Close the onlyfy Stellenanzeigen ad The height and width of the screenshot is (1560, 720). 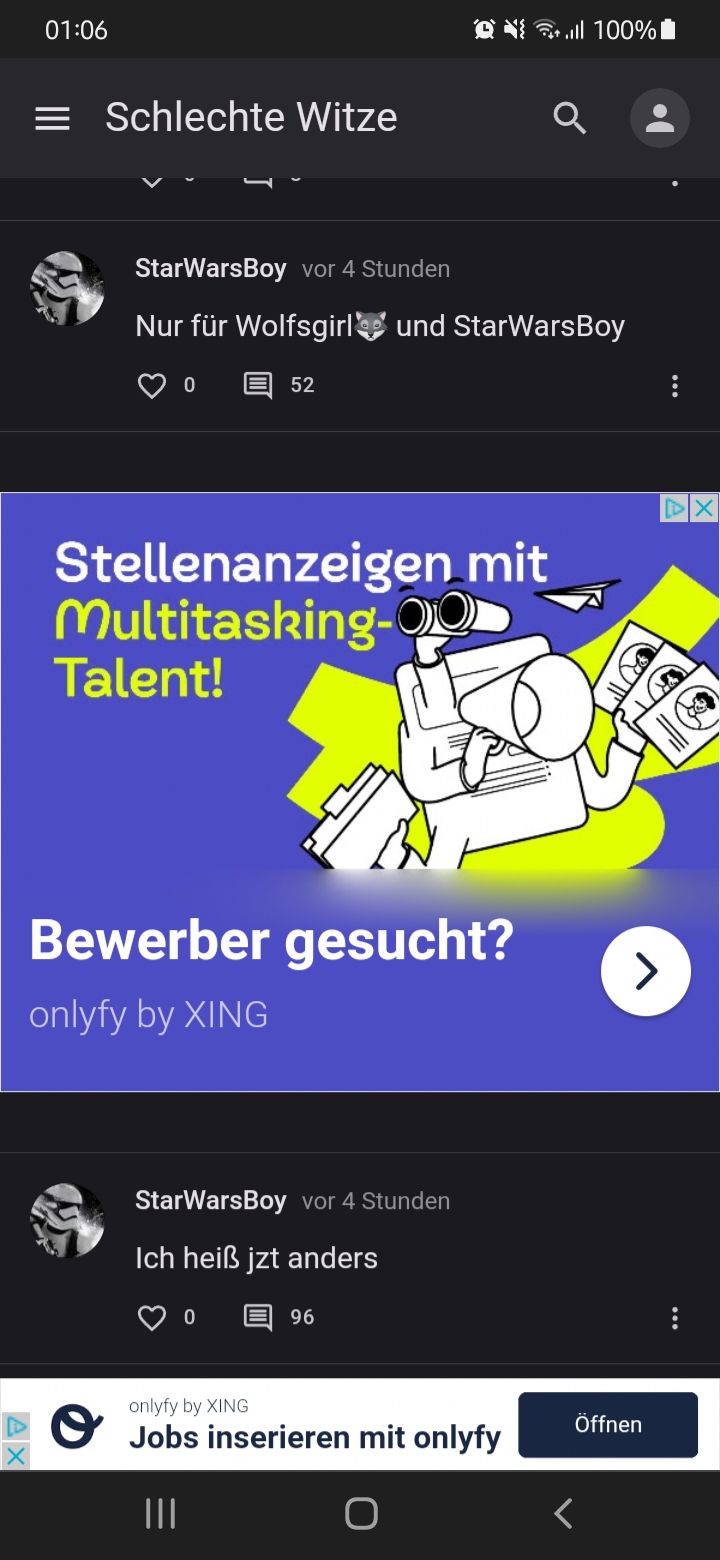pyautogui.click(x=704, y=508)
